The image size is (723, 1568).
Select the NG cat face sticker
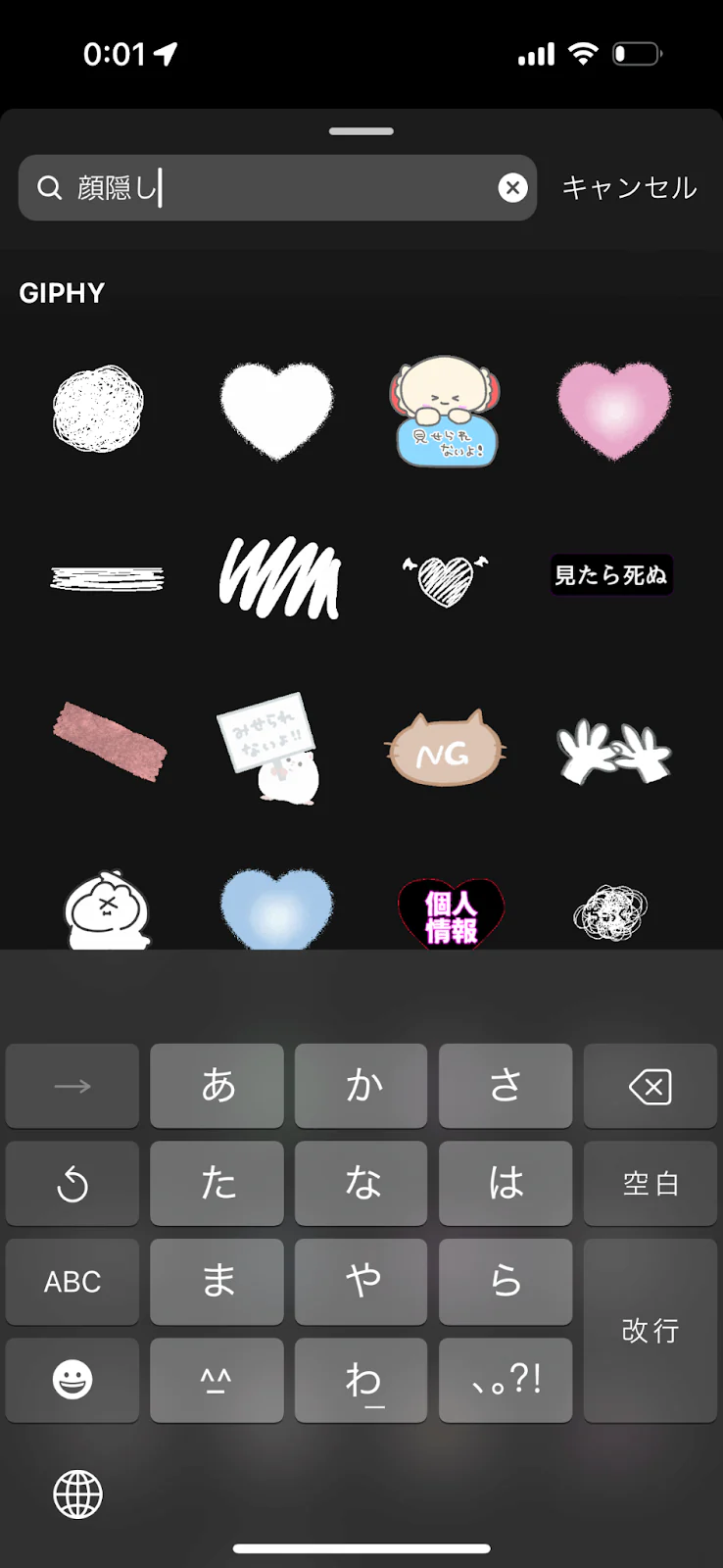click(x=445, y=750)
